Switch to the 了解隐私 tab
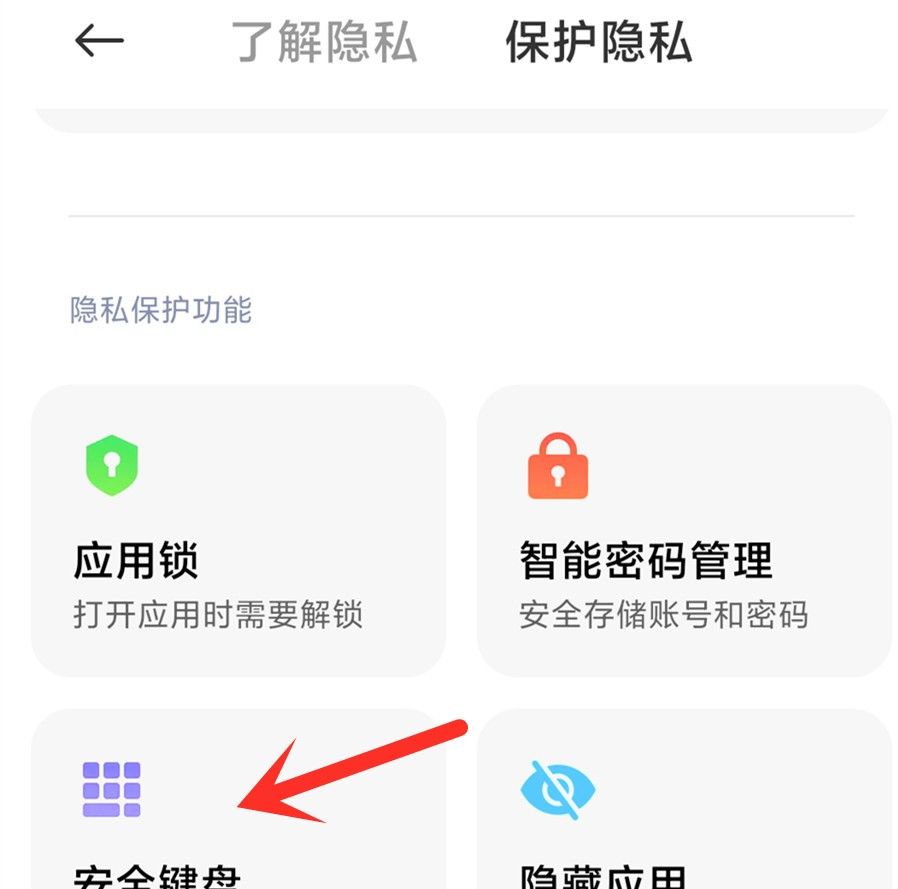Viewport: 898px width, 889px height. [x=324, y=43]
